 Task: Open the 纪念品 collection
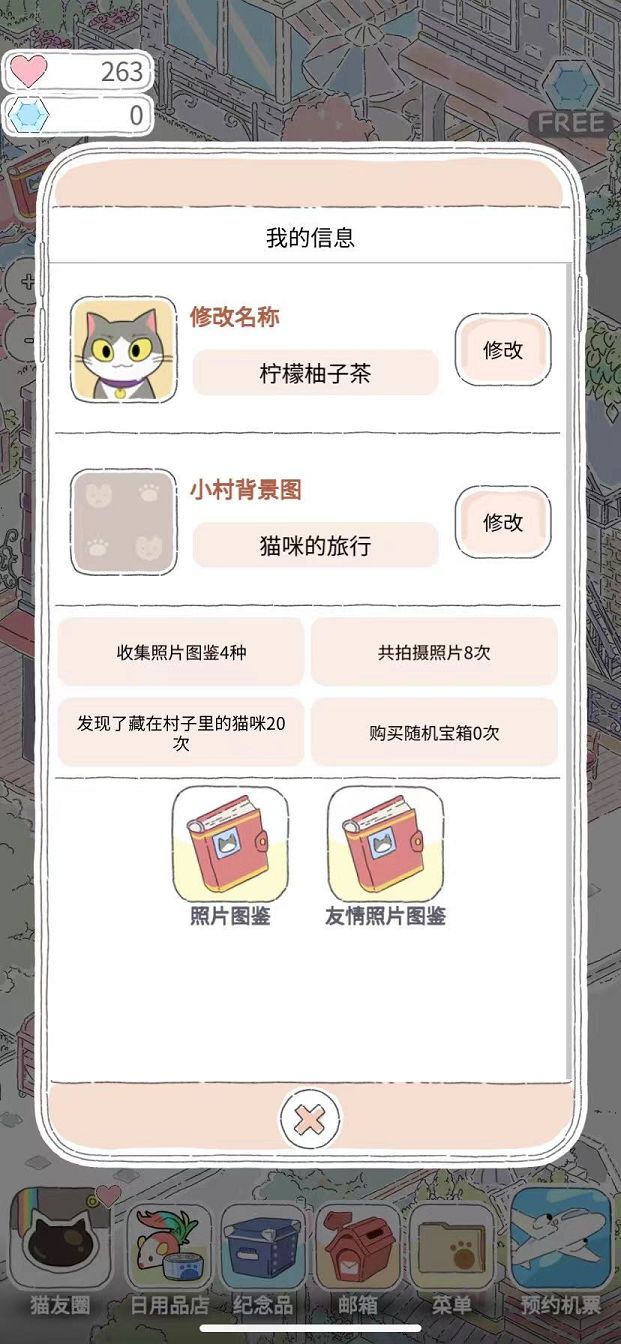pos(262,1250)
